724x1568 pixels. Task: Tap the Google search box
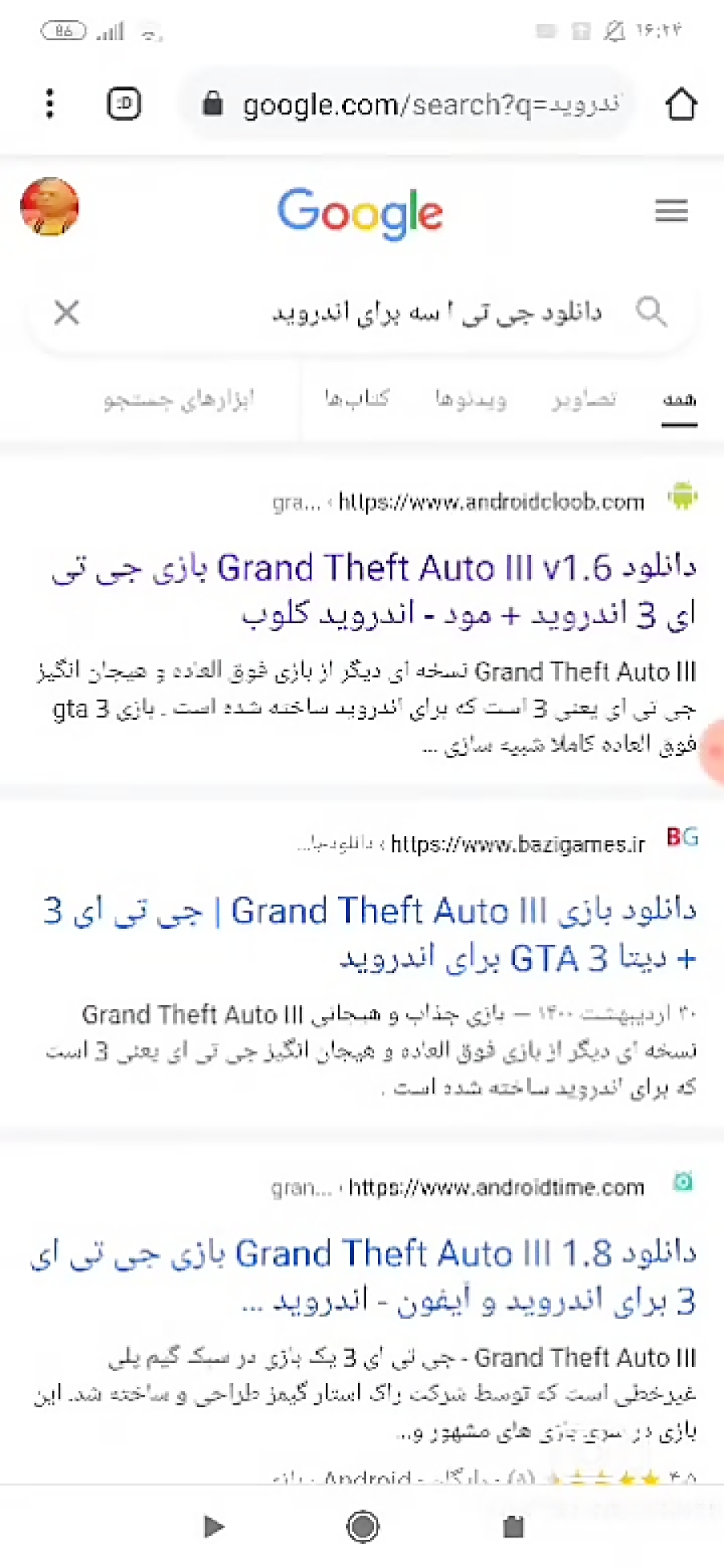[x=402, y=312]
